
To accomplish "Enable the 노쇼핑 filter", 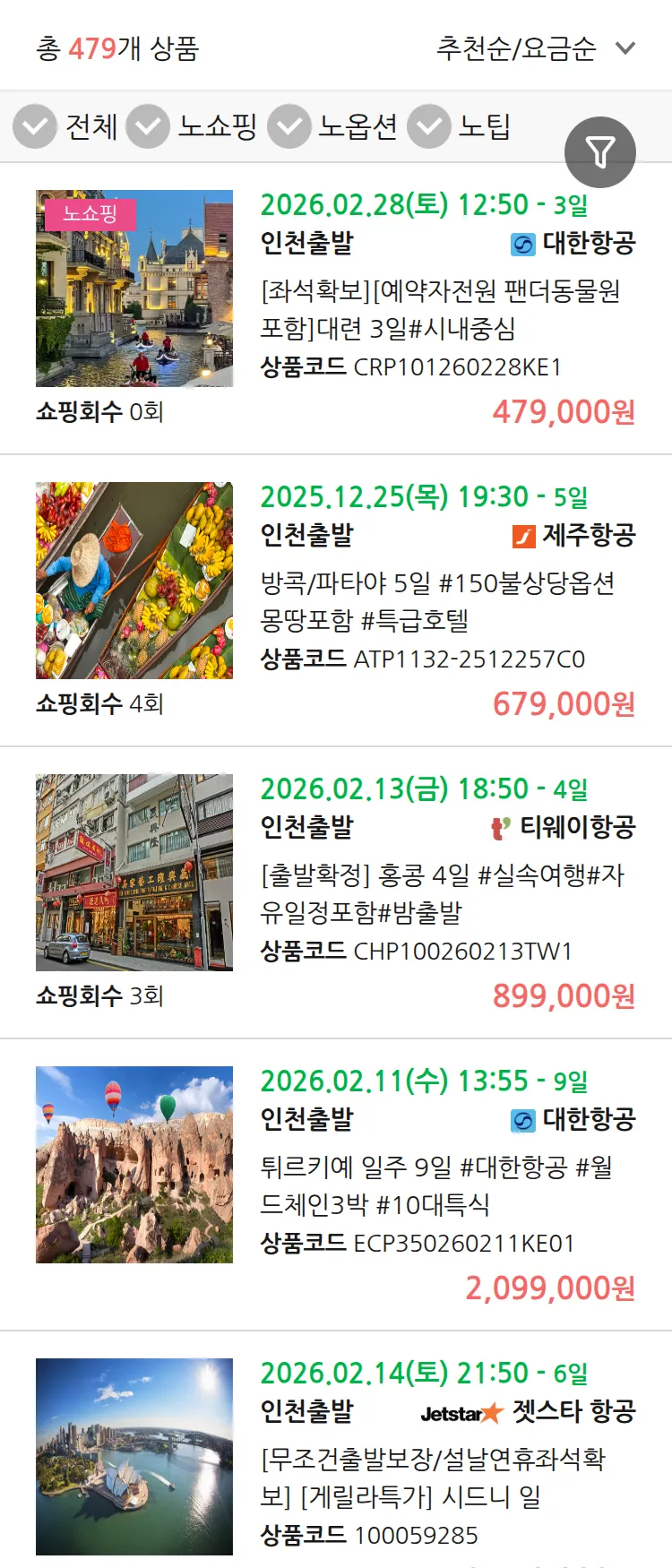I will coord(150,126).
